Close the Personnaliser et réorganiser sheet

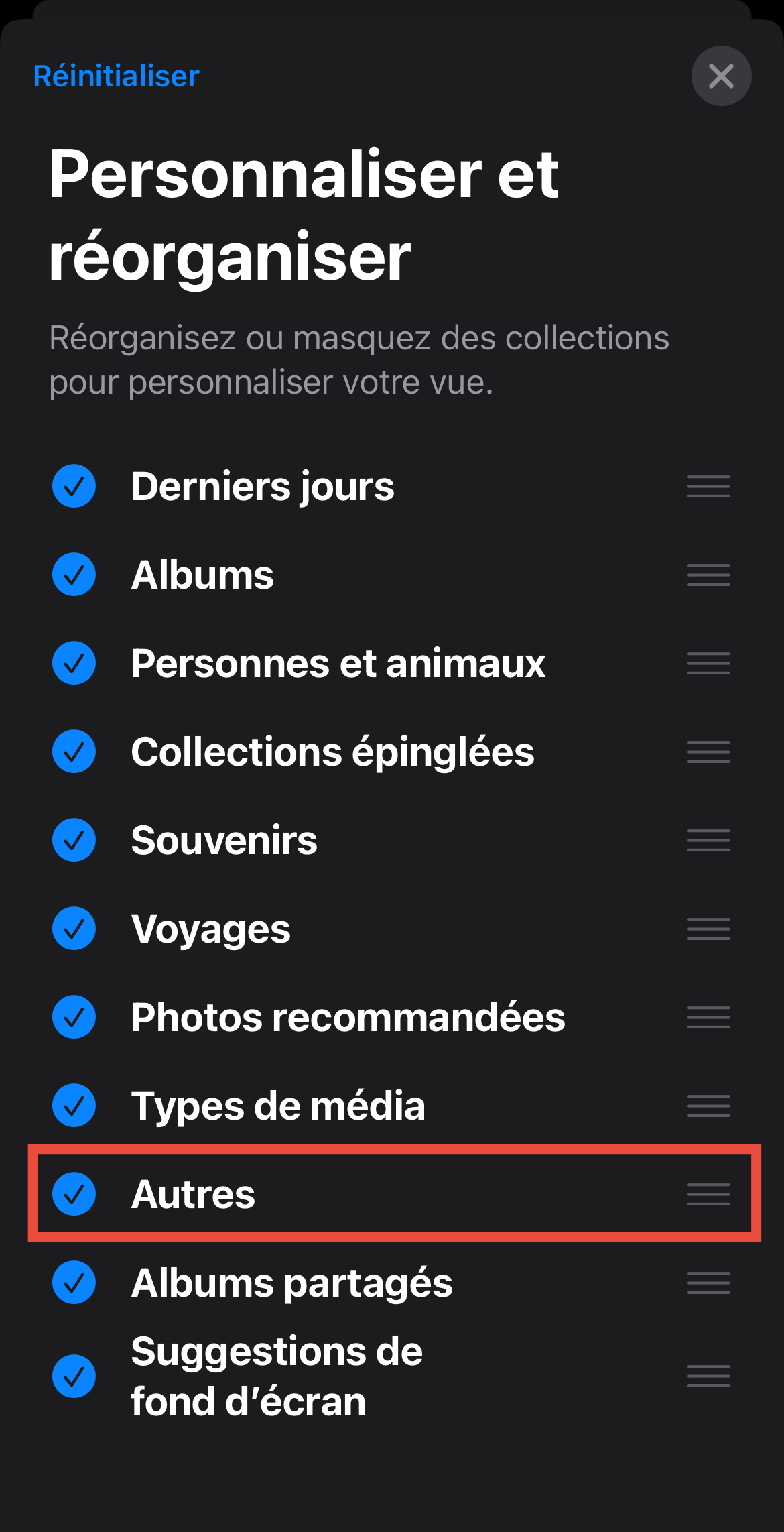click(721, 76)
